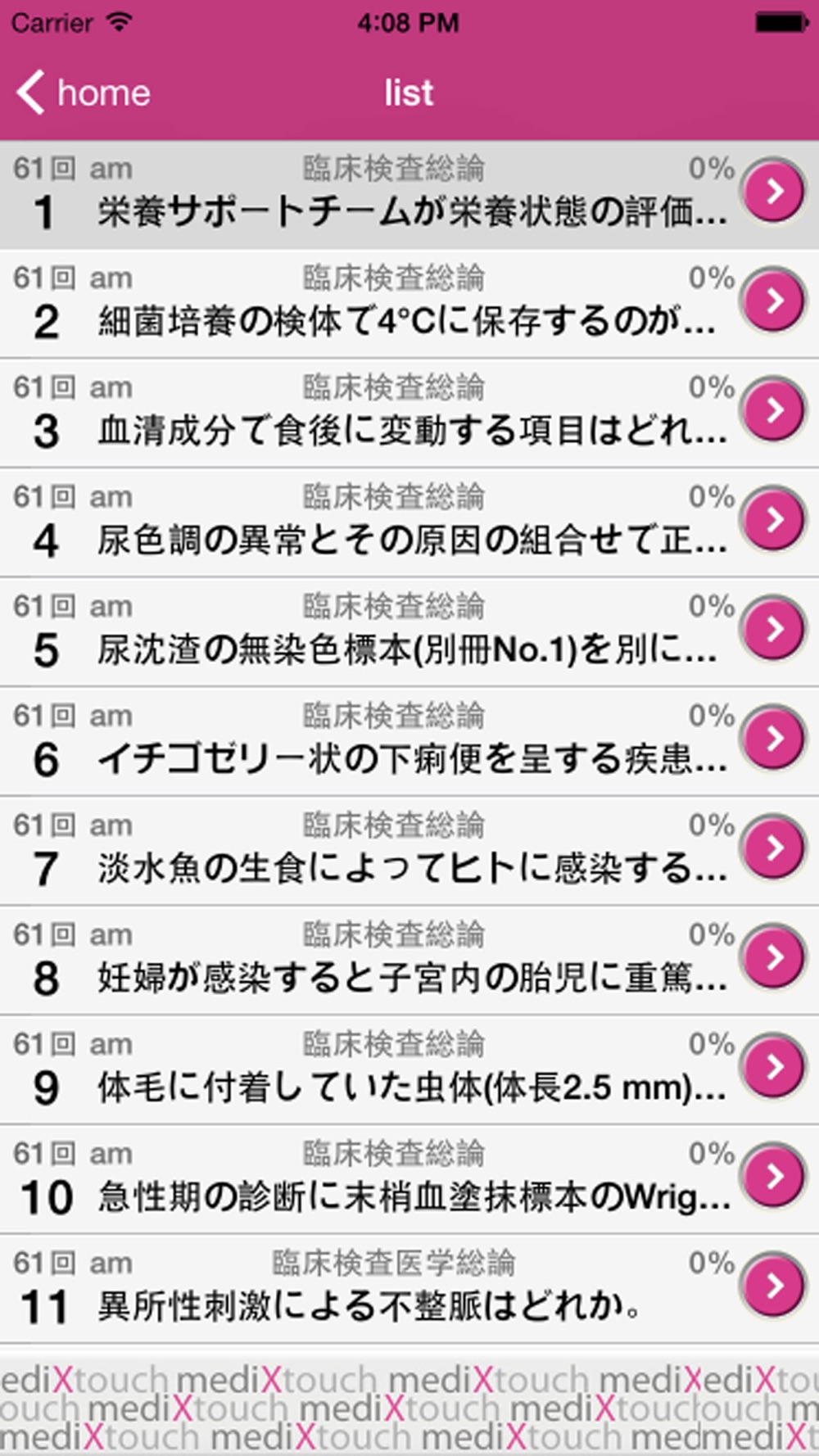Tap the pink arrow button on question 1
This screenshot has height=1456, width=819.
(773, 192)
